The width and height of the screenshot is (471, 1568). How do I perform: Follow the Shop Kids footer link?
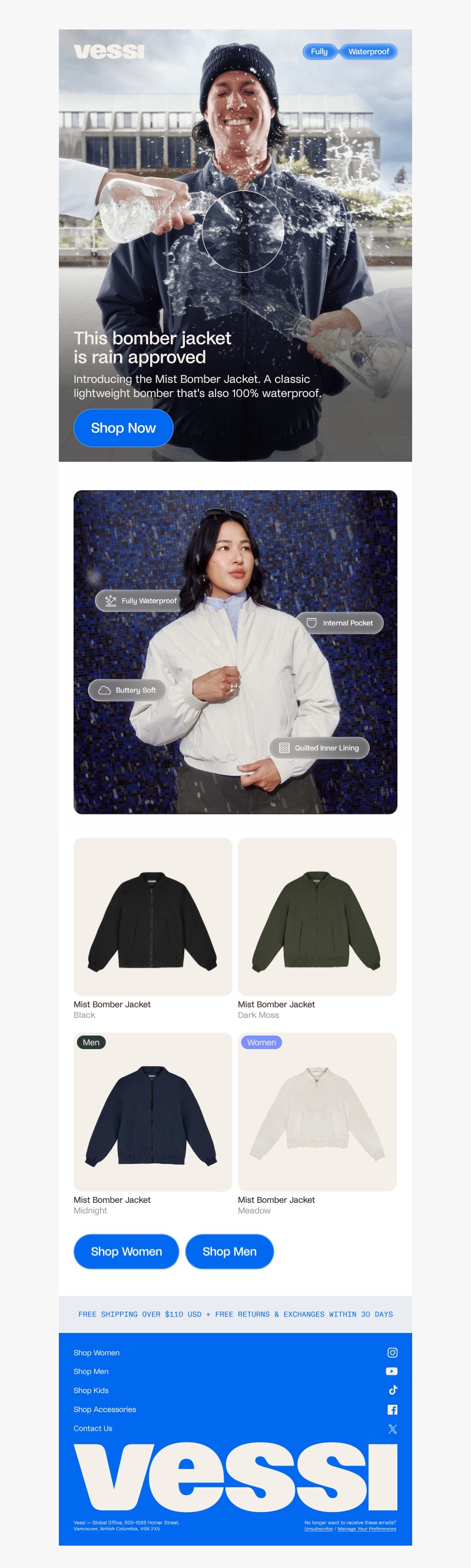click(91, 1390)
